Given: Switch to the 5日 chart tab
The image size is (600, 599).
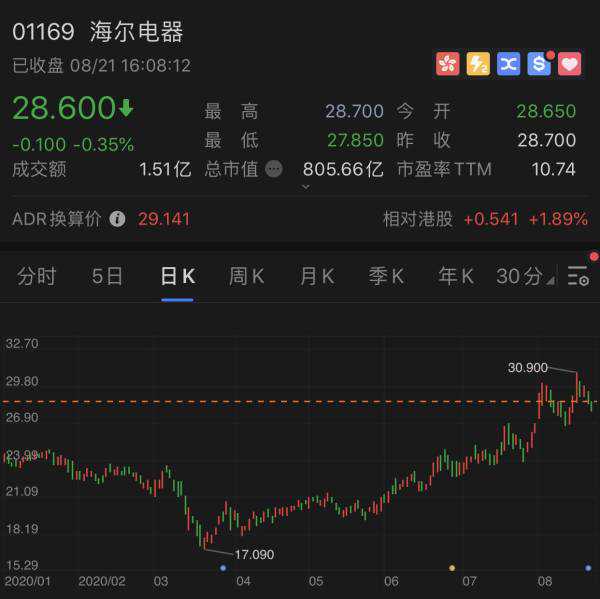Looking at the screenshot, I should [x=107, y=277].
